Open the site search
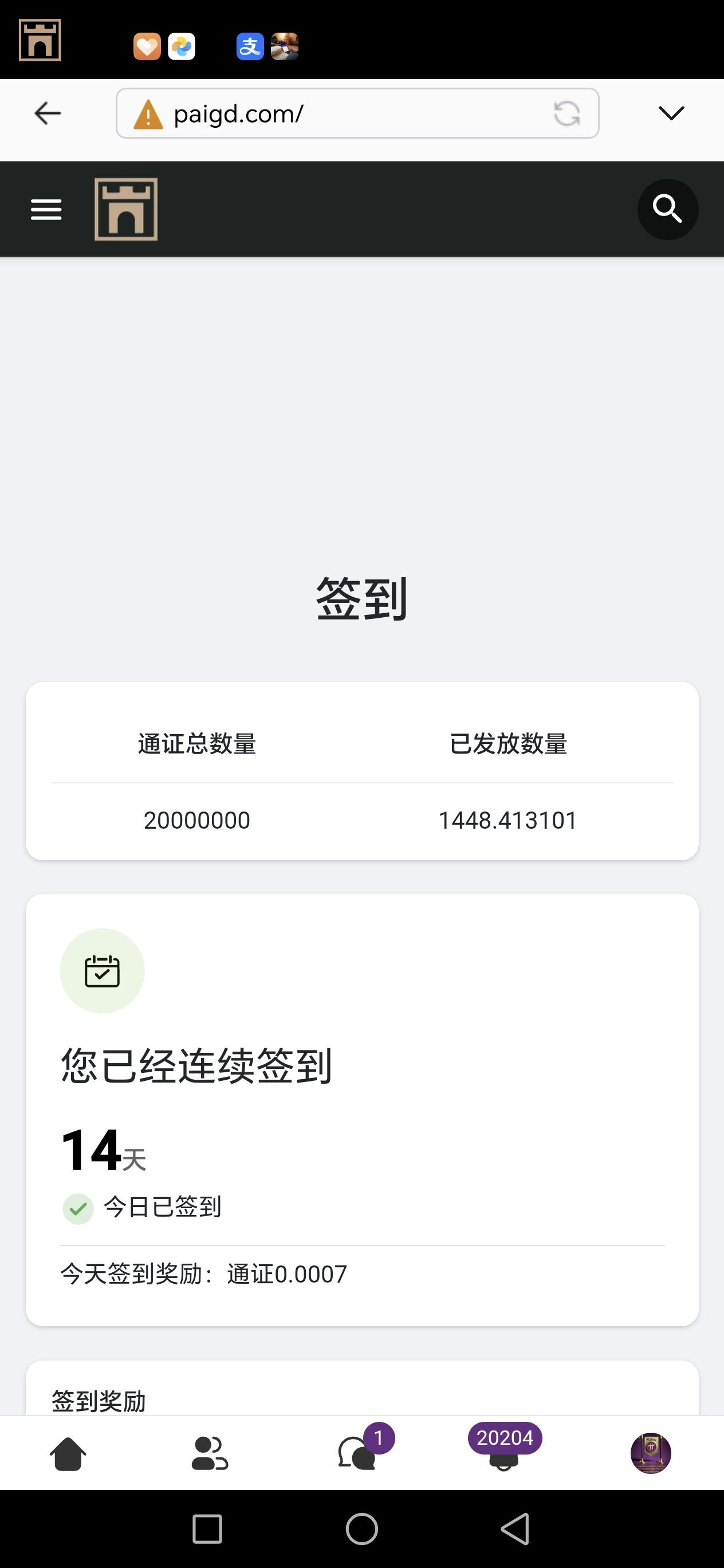 pyautogui.click(x=667, y=209)
